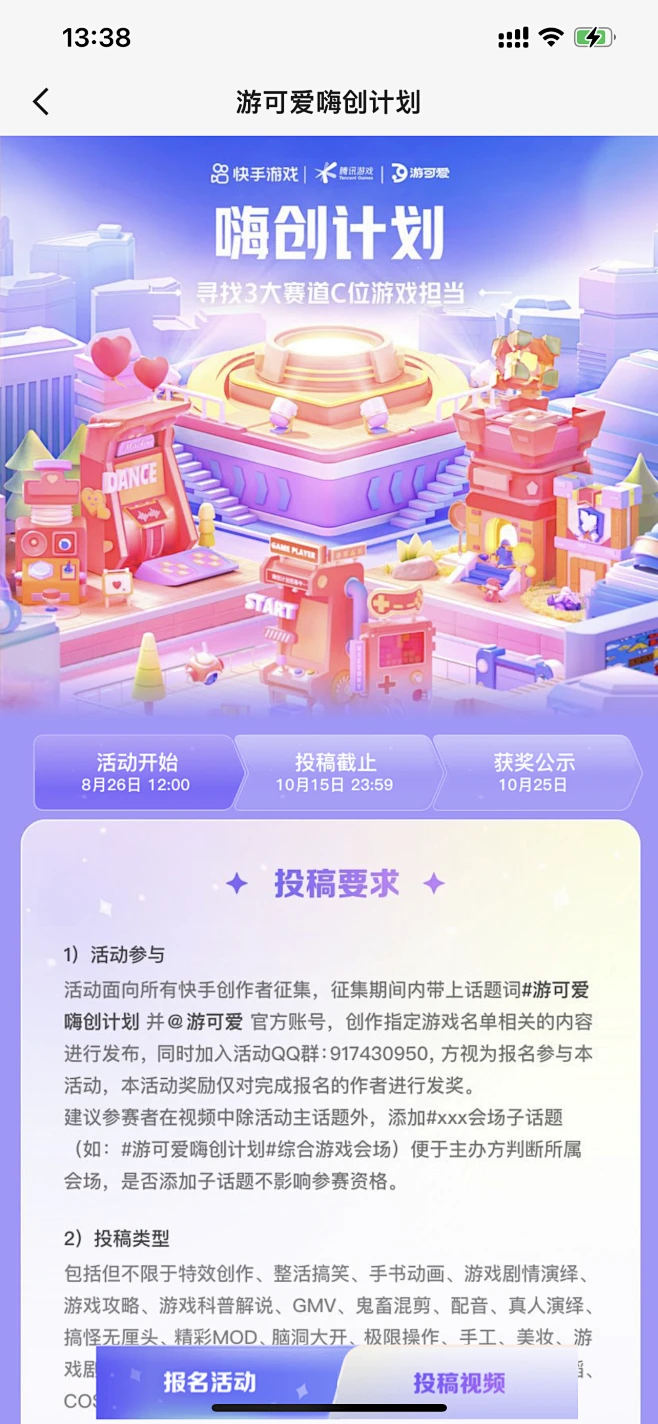
Task: Tap the 报名活动 button to sign up
Action: [x=210, y=1382]
